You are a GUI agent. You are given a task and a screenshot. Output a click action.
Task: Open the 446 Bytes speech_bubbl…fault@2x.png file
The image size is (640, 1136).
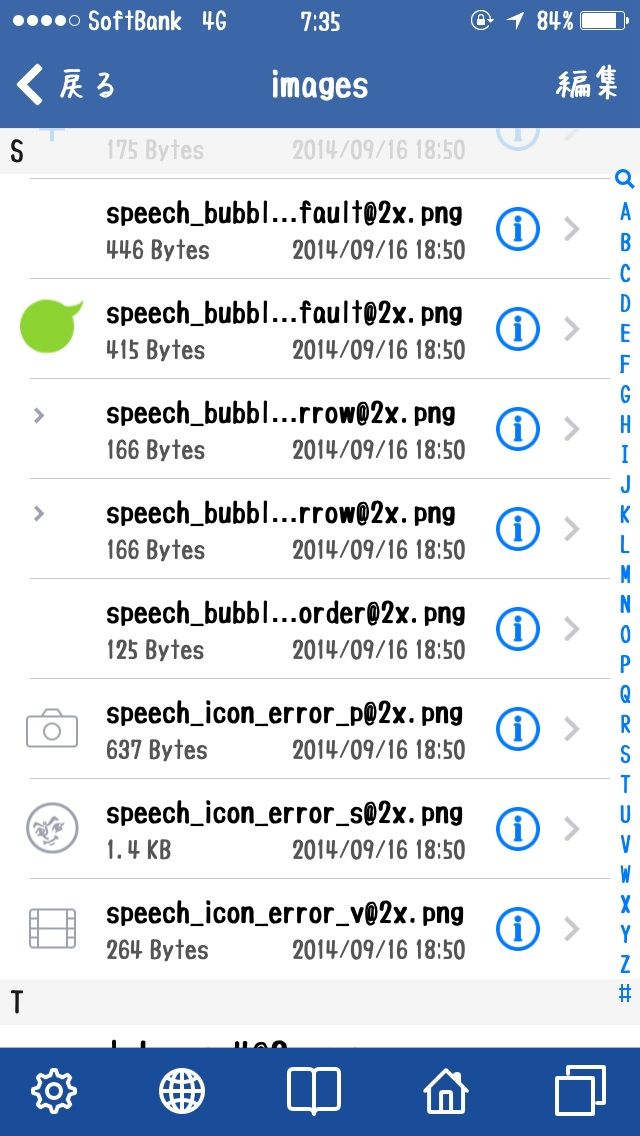pos(304,229)
